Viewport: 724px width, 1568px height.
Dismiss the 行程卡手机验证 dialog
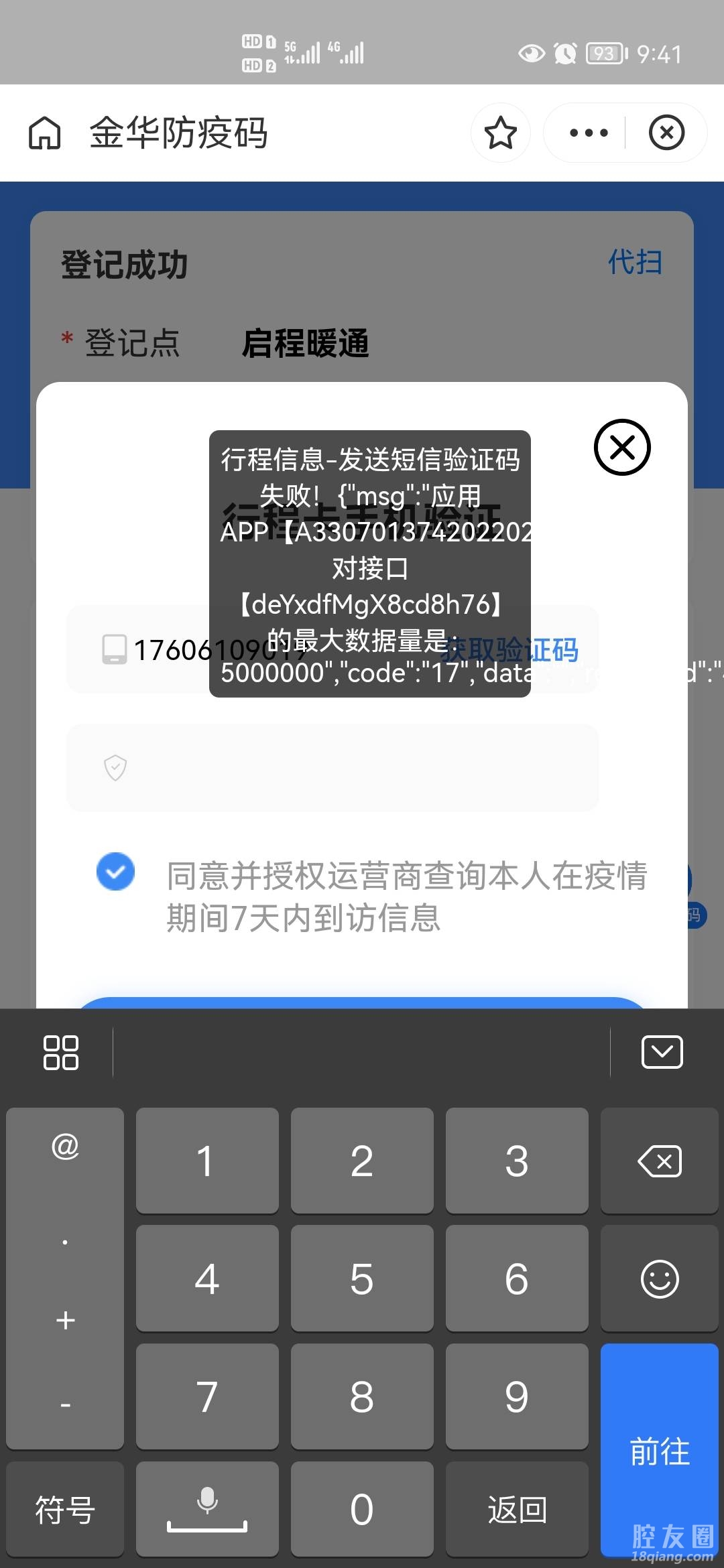(x=622, y=448)
